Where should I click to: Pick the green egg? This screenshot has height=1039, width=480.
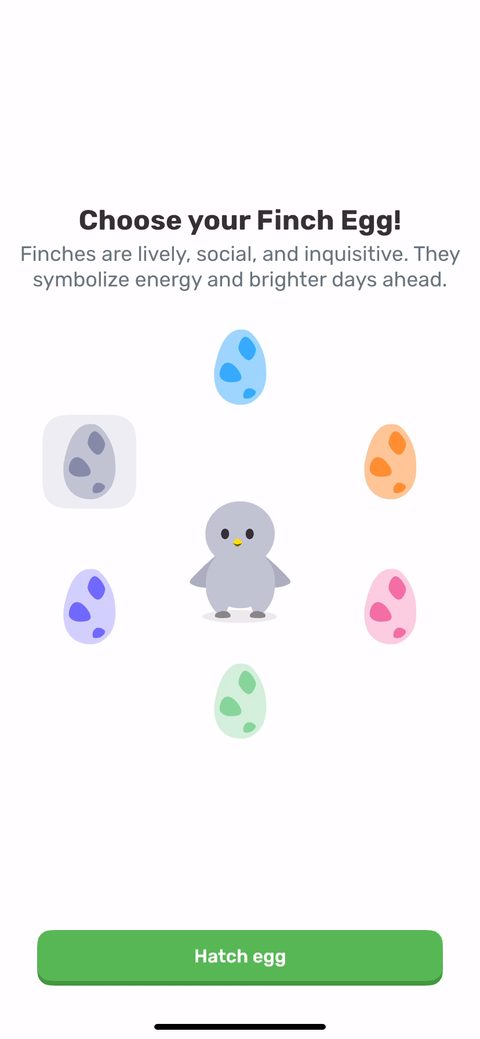240,701
